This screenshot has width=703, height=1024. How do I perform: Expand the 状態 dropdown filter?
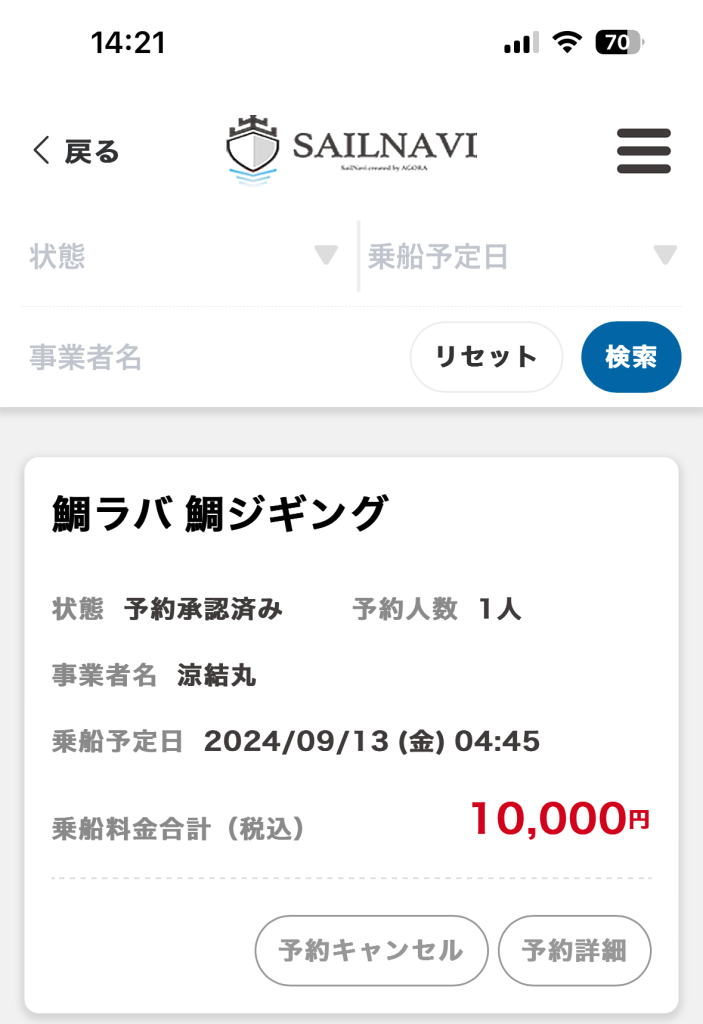pyautogui.click(x=185, y=257)
